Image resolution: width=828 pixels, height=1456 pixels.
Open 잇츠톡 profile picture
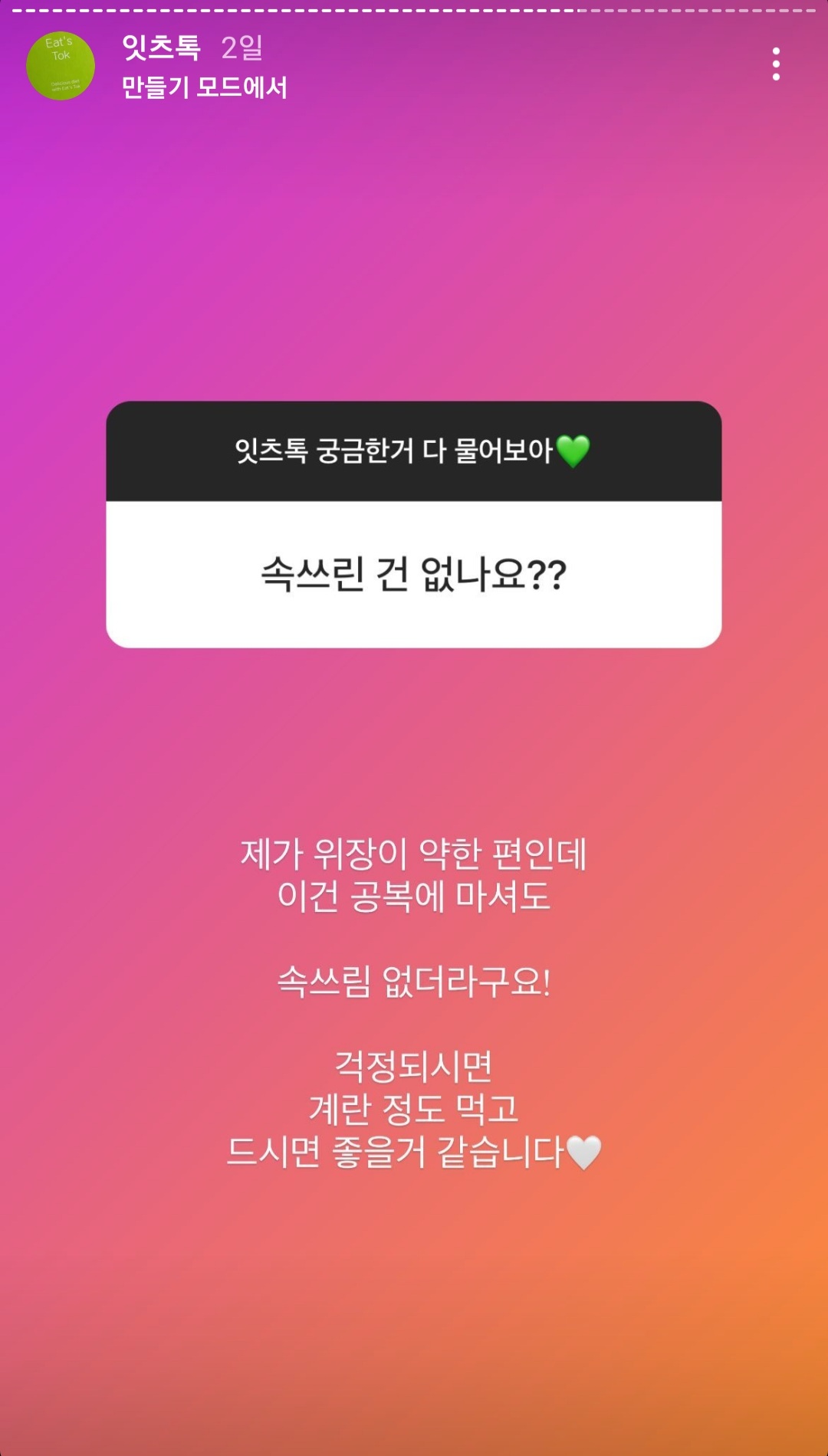pos(61,66)
